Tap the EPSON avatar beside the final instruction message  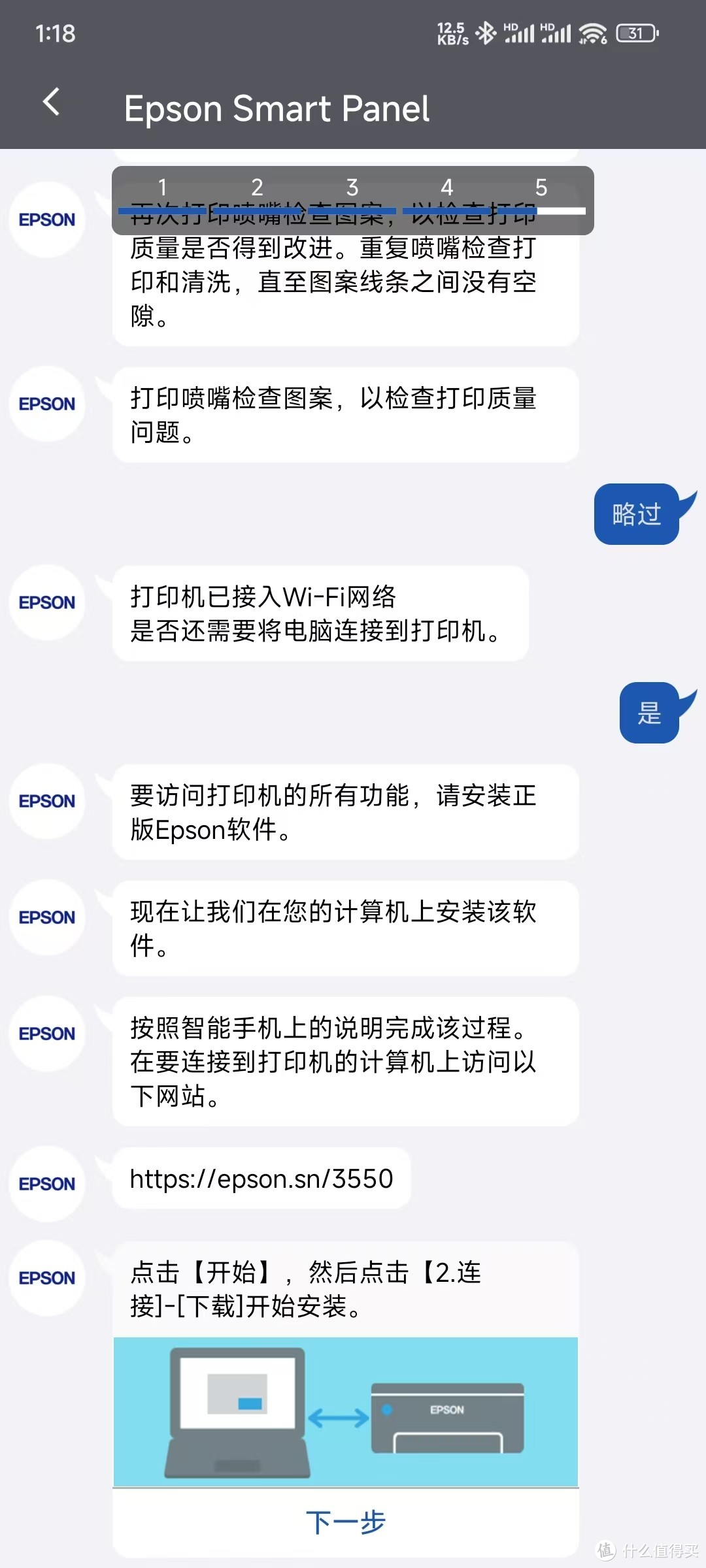point(46,1279)
